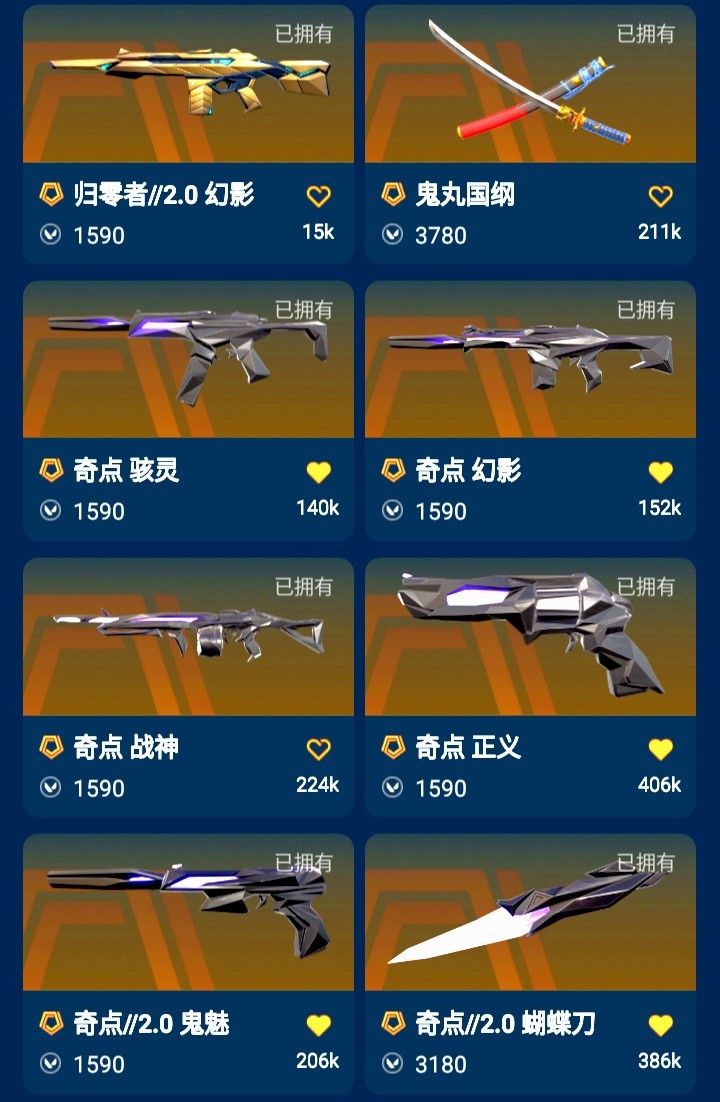Like the 鬼丸国纲 skin
This screenshot has width=720, height=1102.
click(x=660, y=196)
